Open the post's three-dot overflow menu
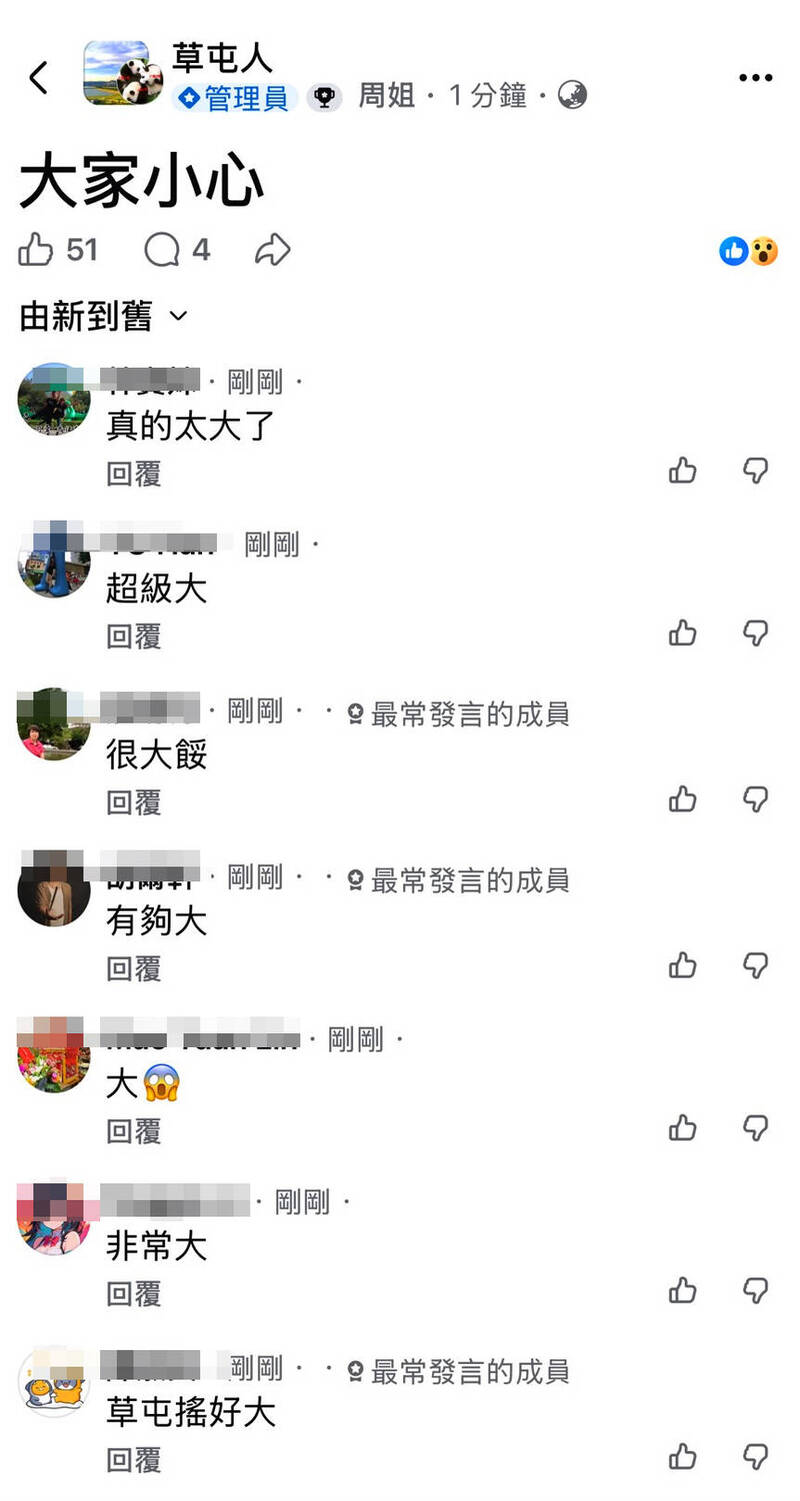 [755, 78]
